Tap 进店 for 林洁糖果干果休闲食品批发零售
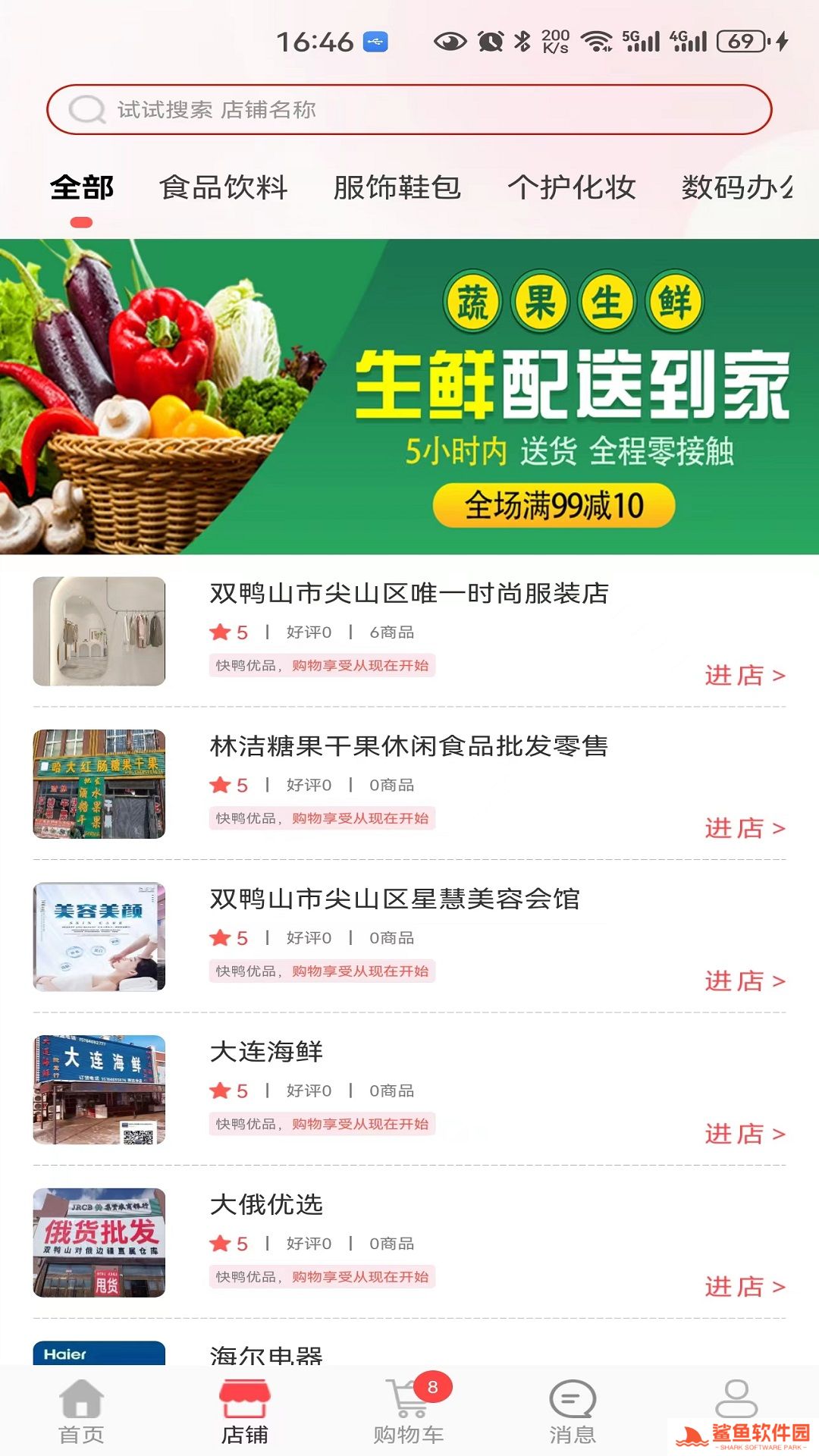The height and width of the screenshot is (1456, 819). point(745,828)
